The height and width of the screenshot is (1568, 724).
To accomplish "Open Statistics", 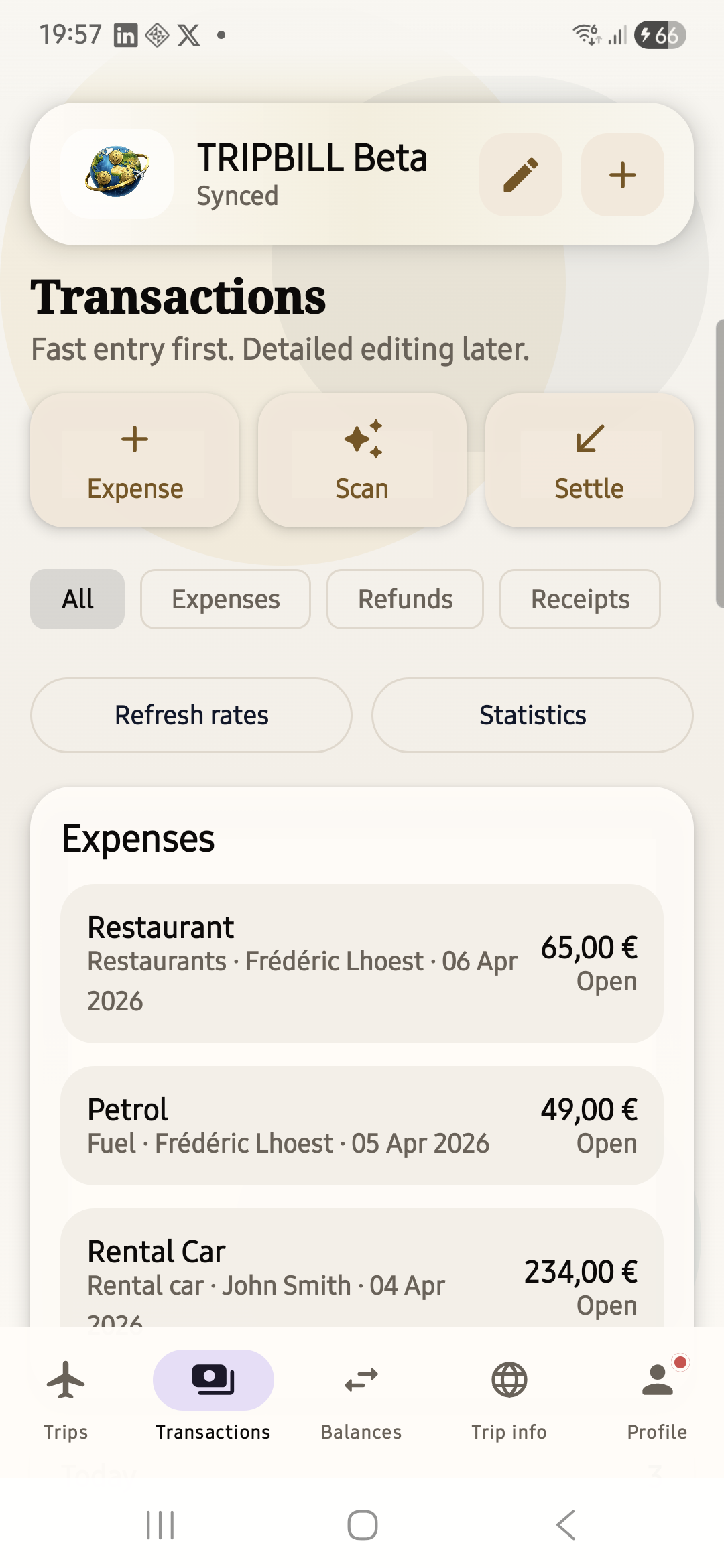I will coord(532,714).
